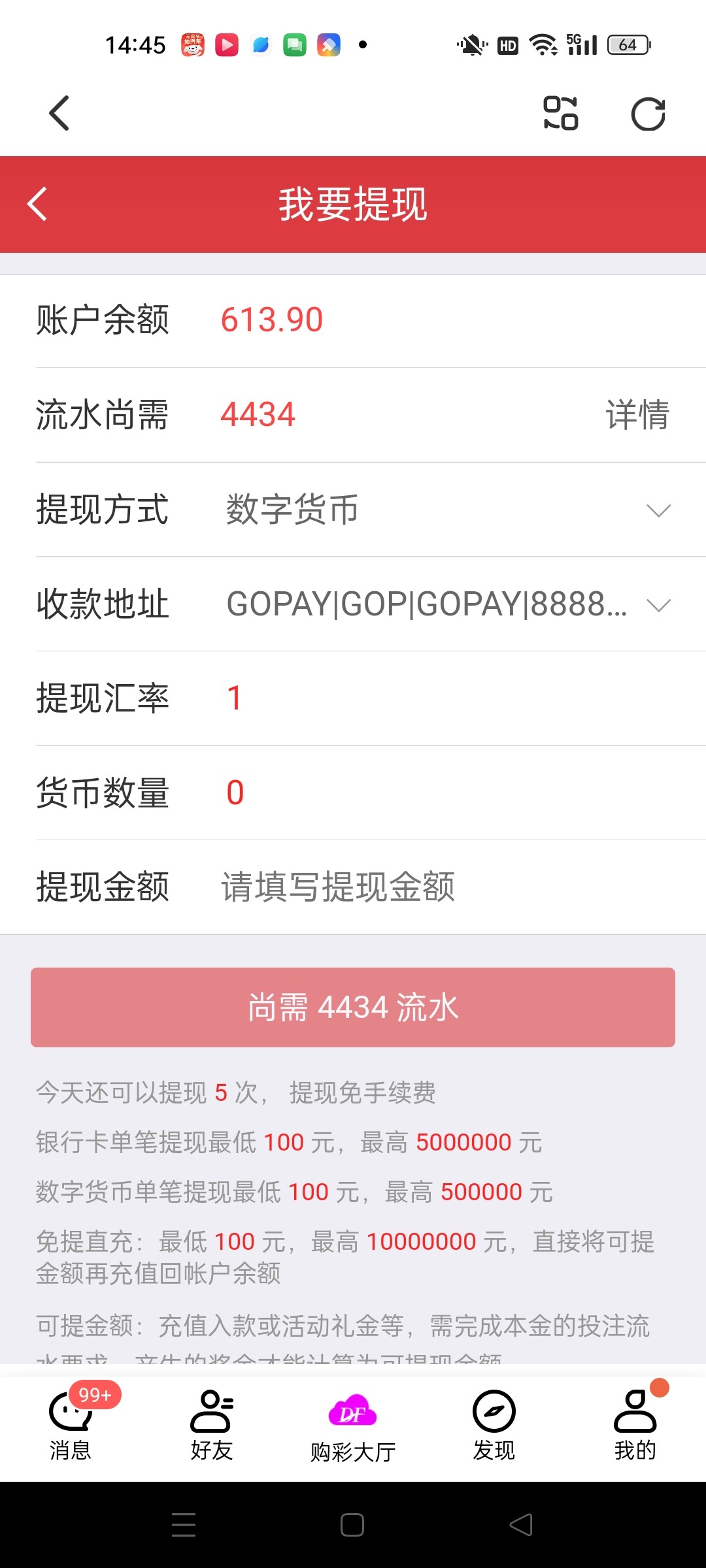Go back from the 我要提现 header
This screenshot has height=1568, width=706.
coord(38,204)
